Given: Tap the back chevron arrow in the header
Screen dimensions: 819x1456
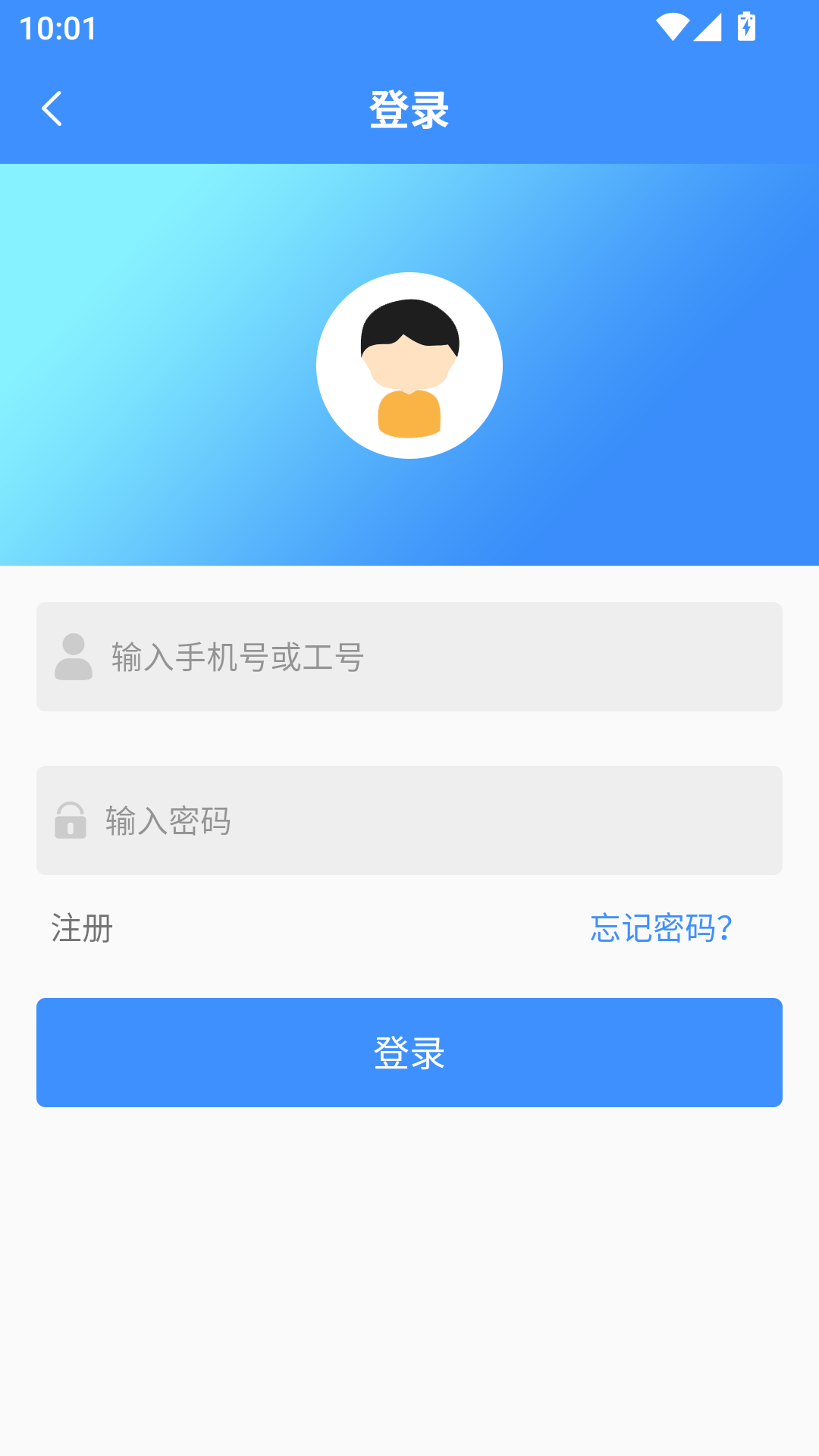Looking at the screenshot, I should pyautogui.click(x=52, y=108).
